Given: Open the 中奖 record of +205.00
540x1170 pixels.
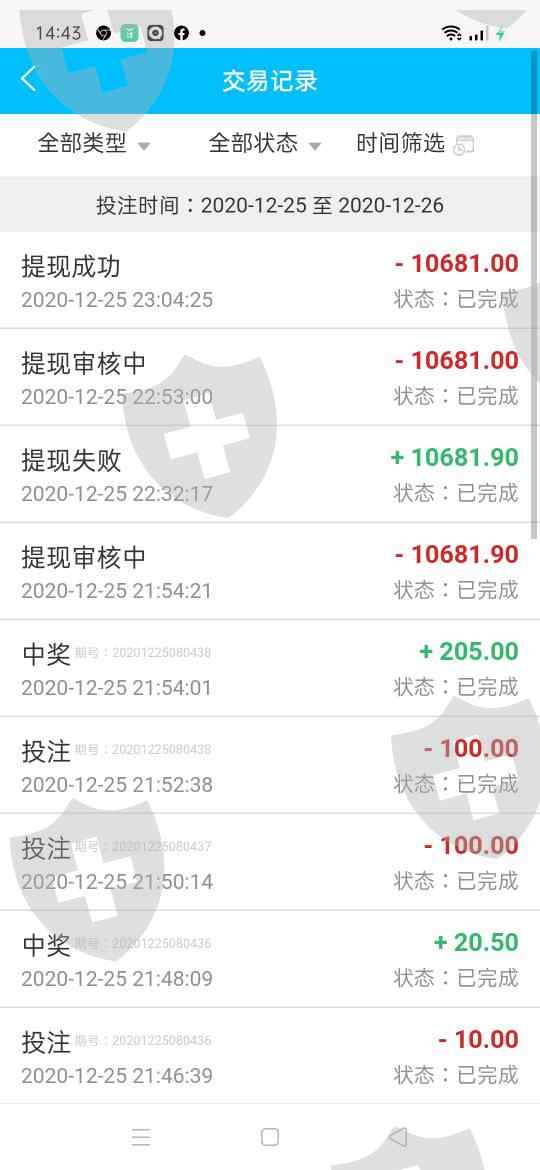Looking at the screenshot, I should (x=270, y=668).
